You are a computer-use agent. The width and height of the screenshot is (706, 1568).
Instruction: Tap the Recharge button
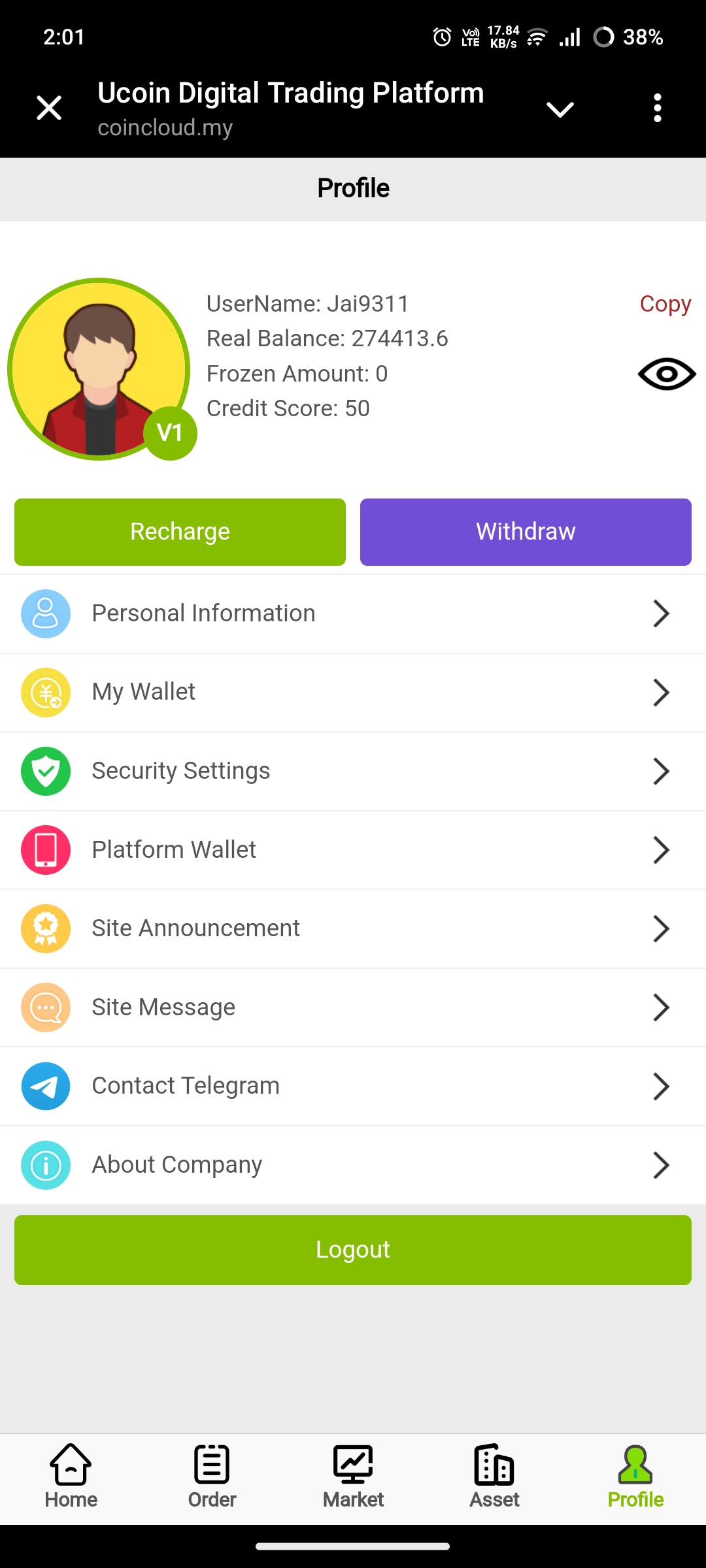180,532
